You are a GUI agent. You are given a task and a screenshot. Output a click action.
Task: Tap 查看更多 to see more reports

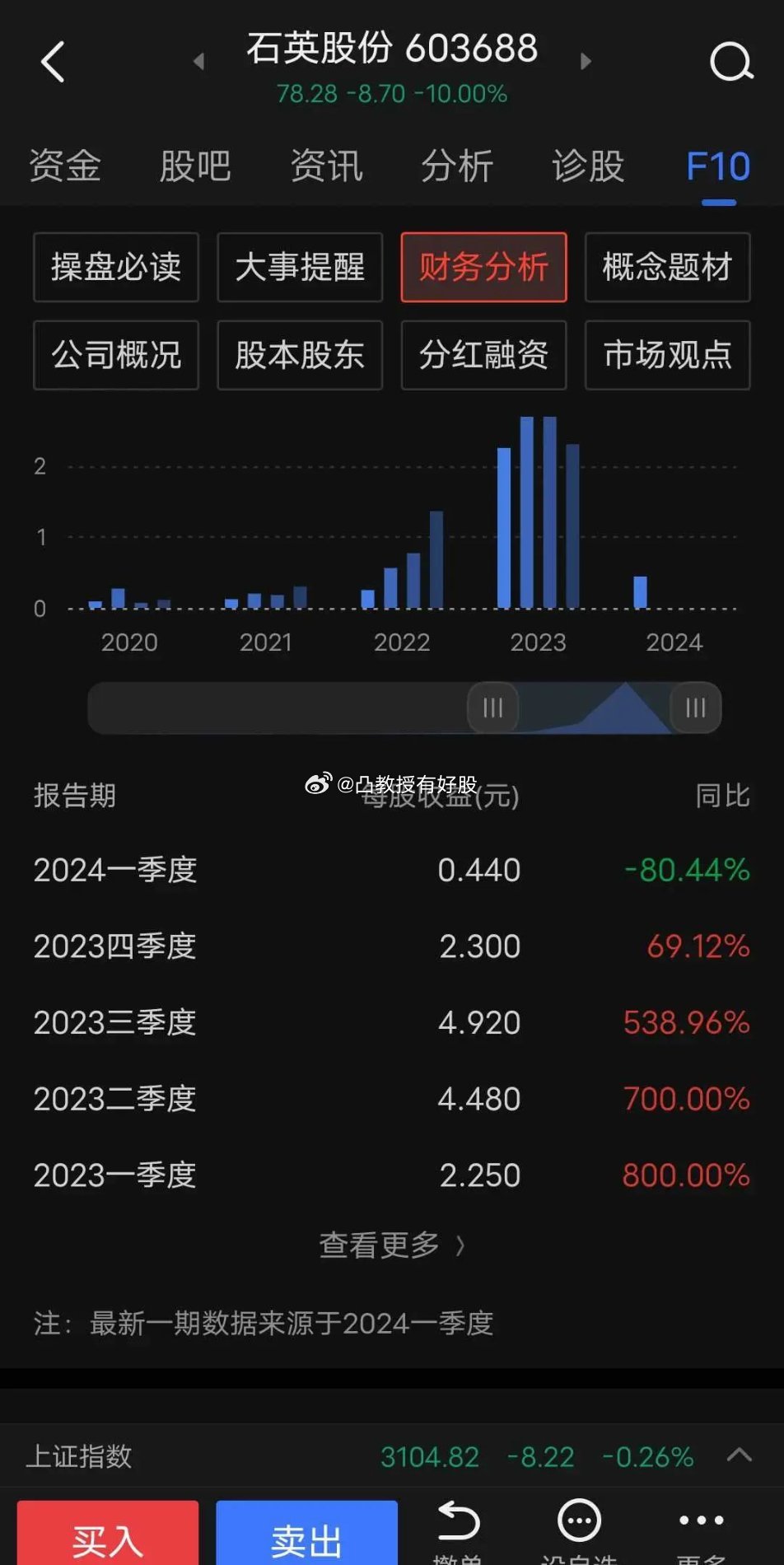[392, 1245]
